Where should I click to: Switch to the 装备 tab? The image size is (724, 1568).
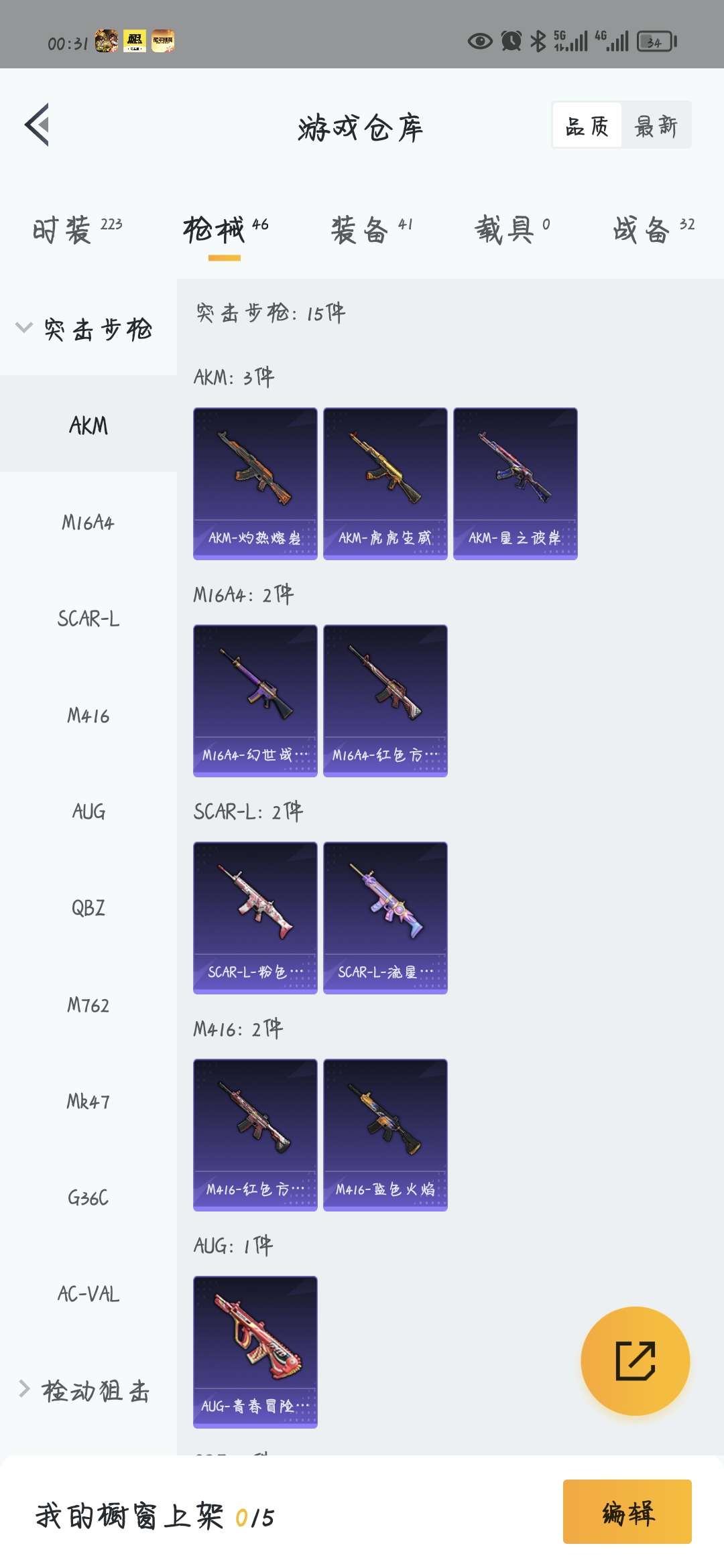371,230
